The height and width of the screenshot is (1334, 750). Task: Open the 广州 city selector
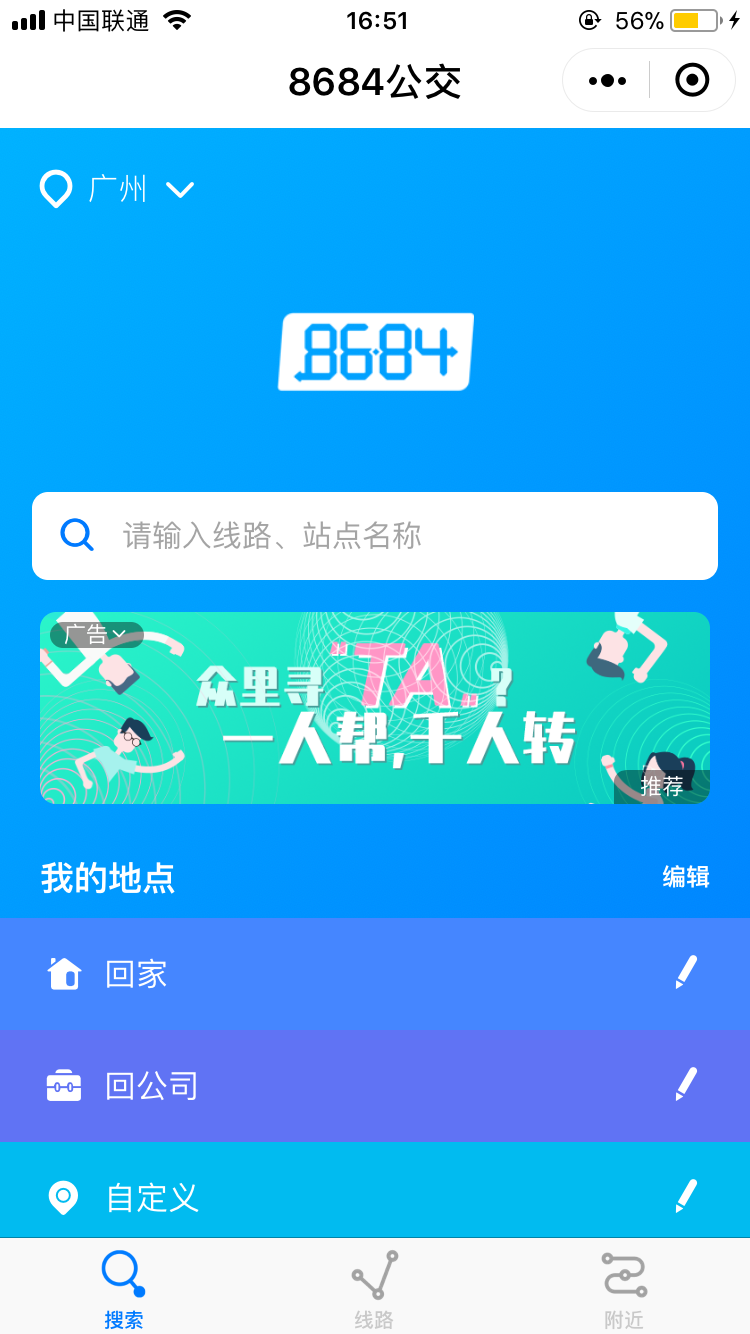116,188
